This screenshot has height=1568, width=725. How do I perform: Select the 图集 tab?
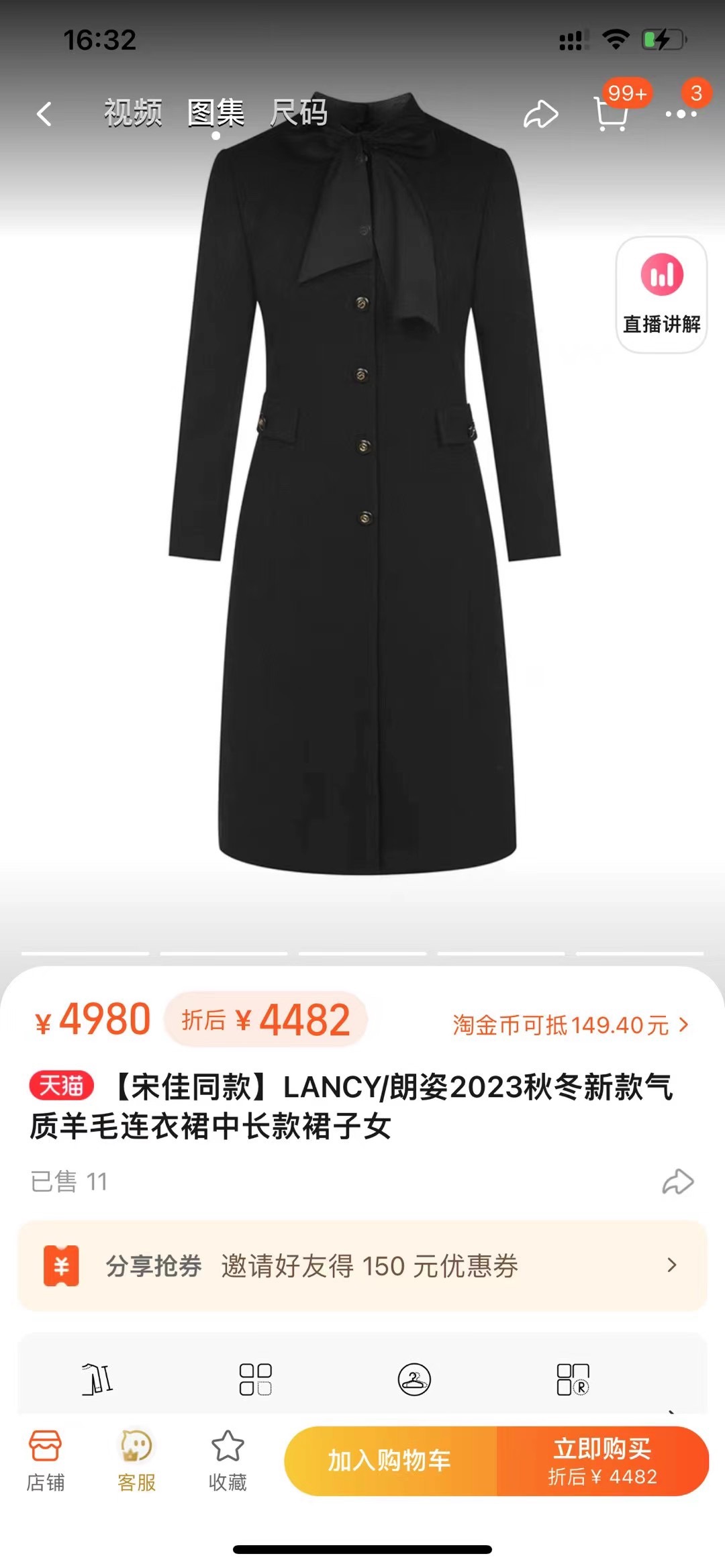pos(215,113)
